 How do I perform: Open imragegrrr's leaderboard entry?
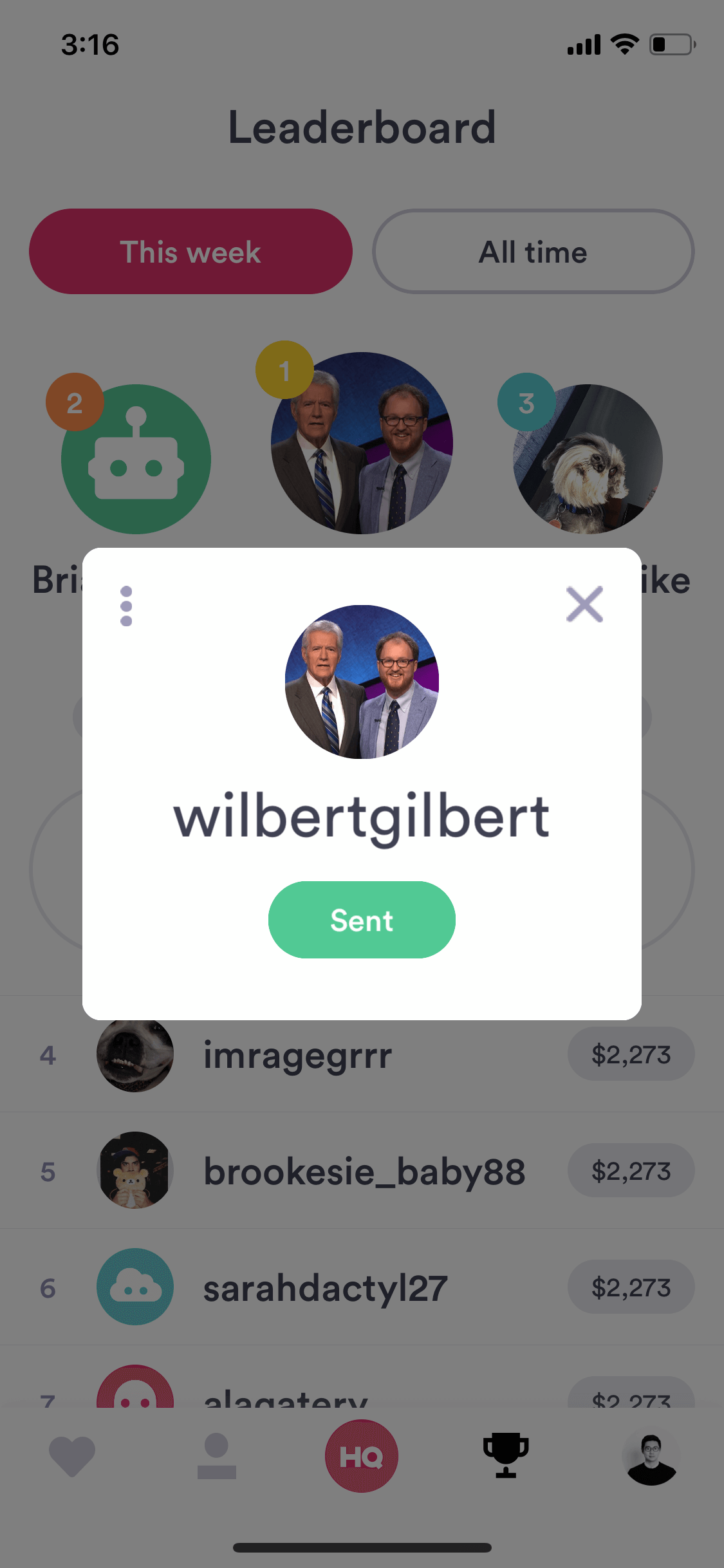[x=362, y=1054]
